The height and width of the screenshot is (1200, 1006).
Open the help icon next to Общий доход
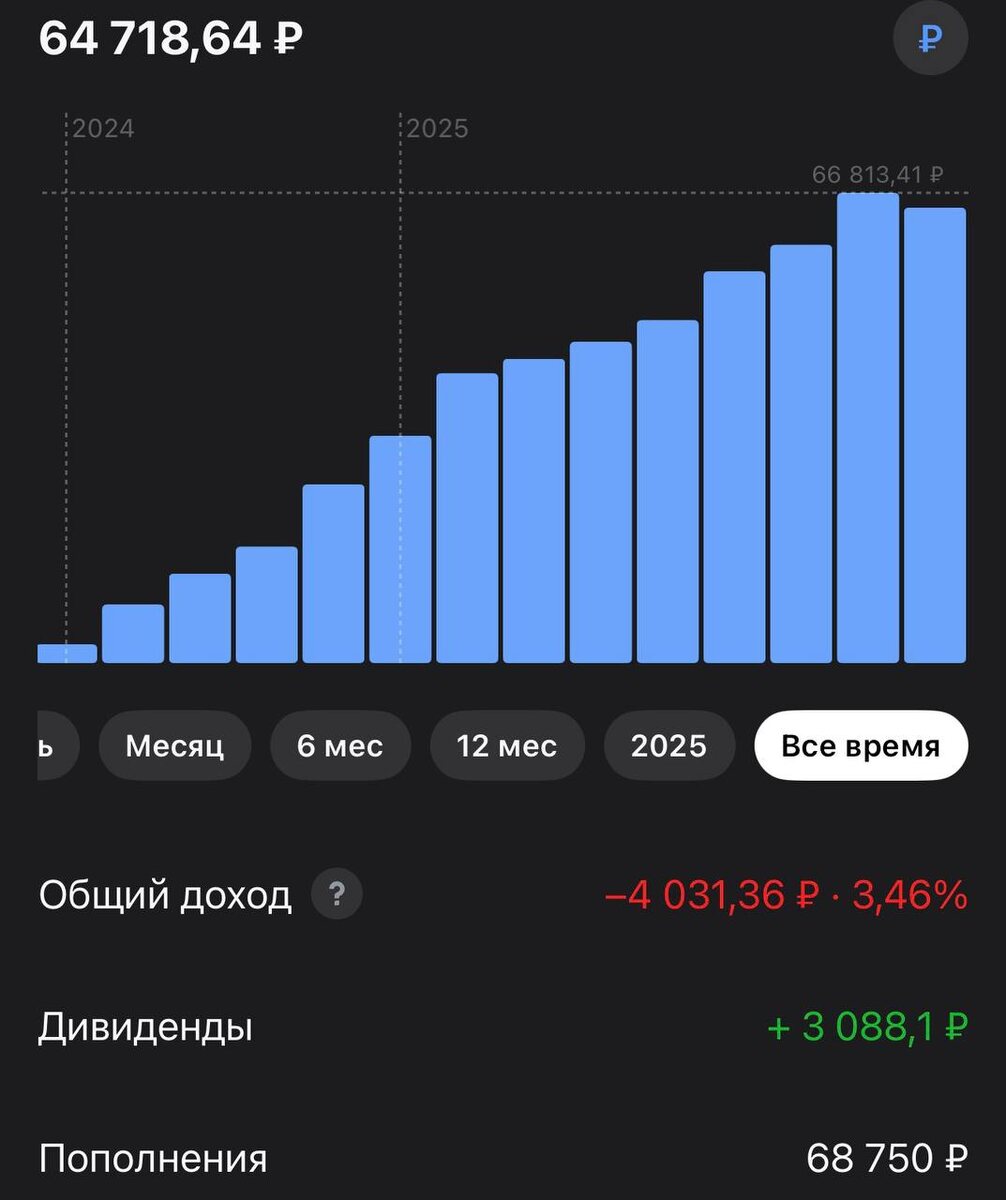tap(336, 895)
